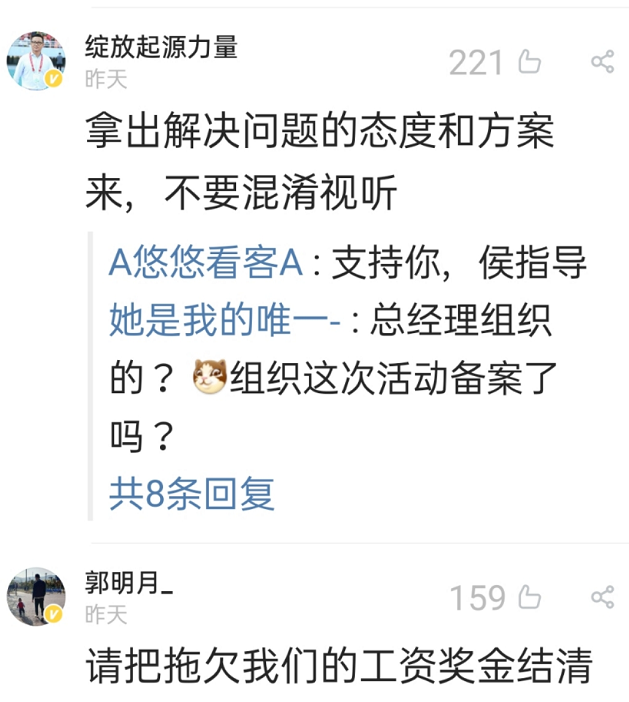Open replier 她是我的唯一-'s profile

point(225,321)
